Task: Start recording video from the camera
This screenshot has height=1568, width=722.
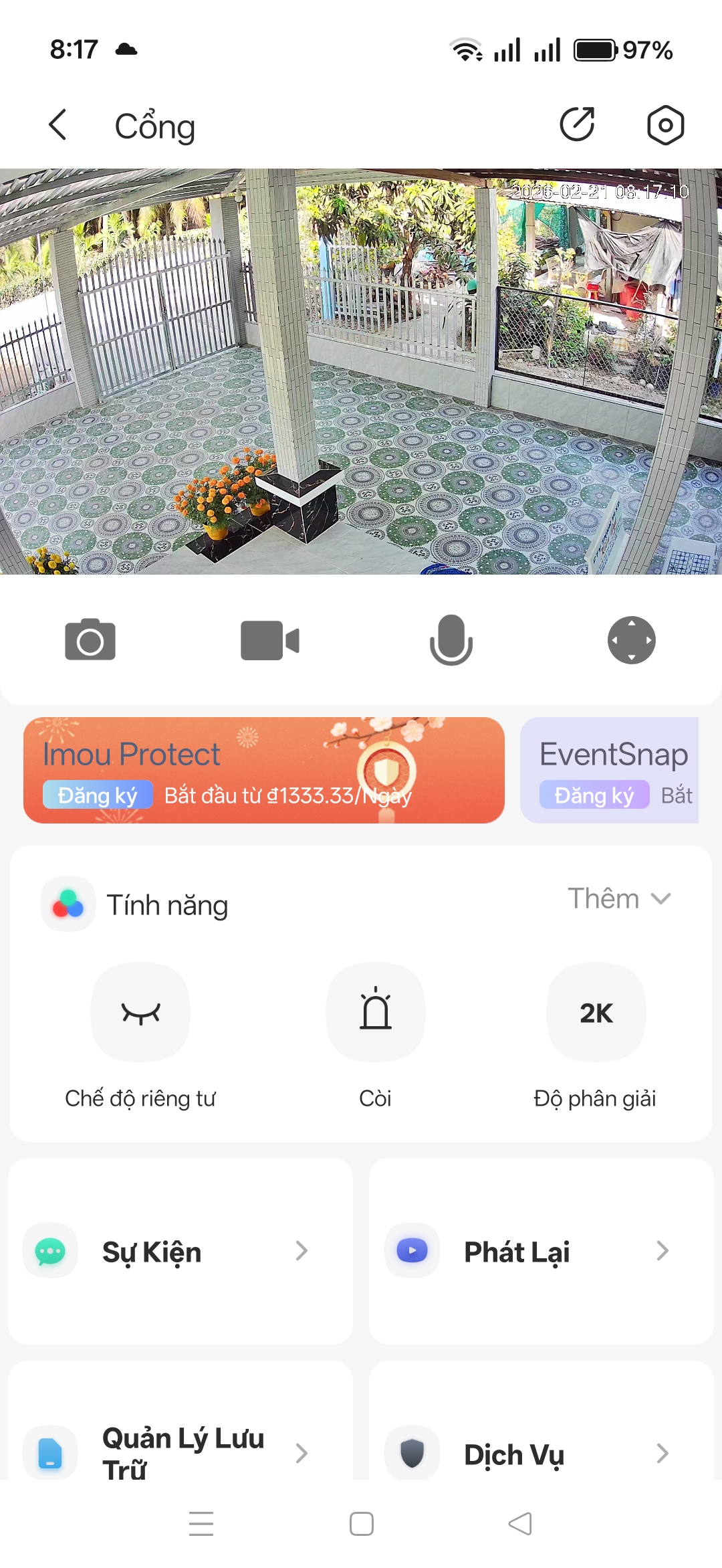Action: point(270,640)
